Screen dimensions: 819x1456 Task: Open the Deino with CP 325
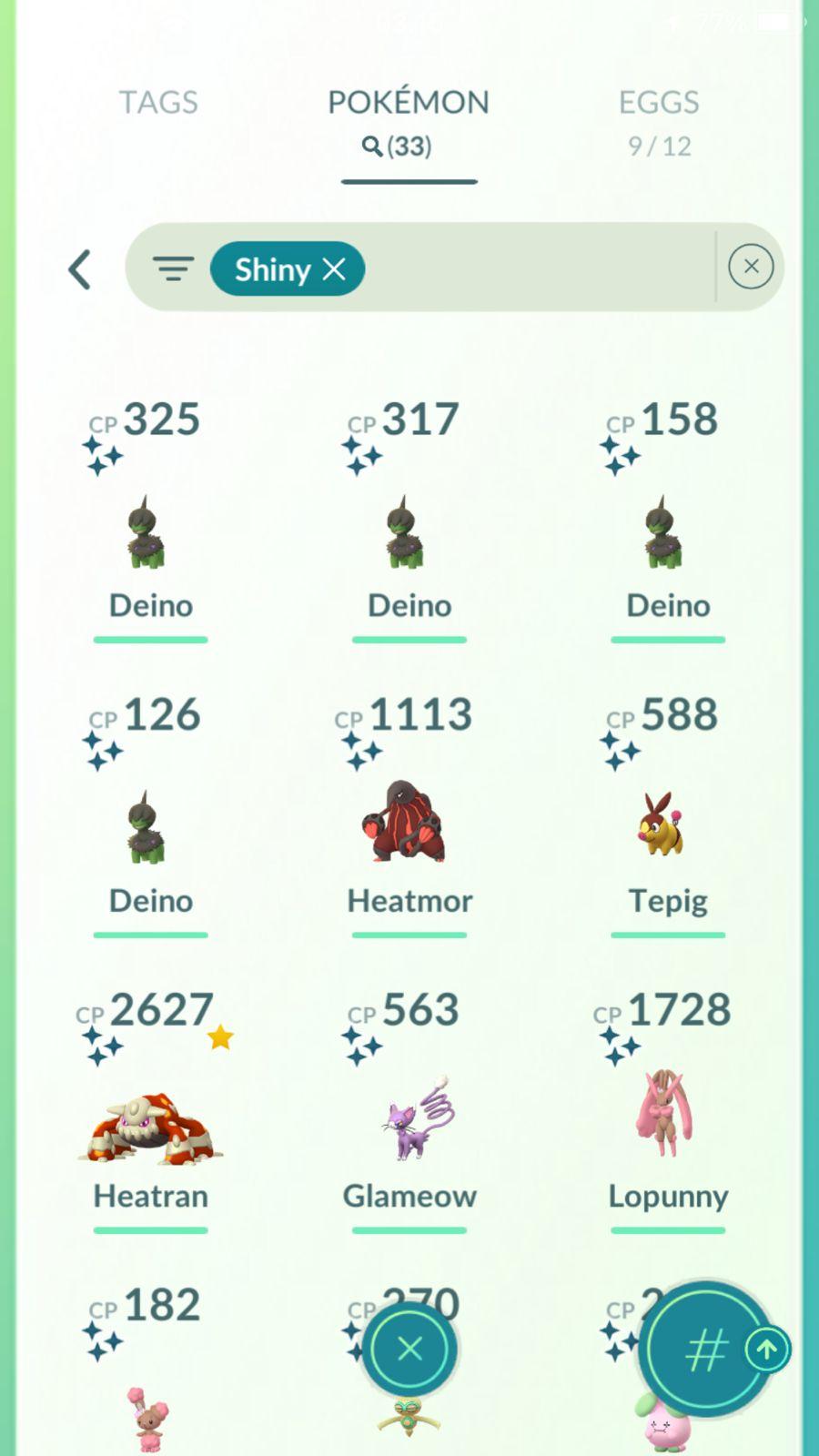[x=150, y=532]
